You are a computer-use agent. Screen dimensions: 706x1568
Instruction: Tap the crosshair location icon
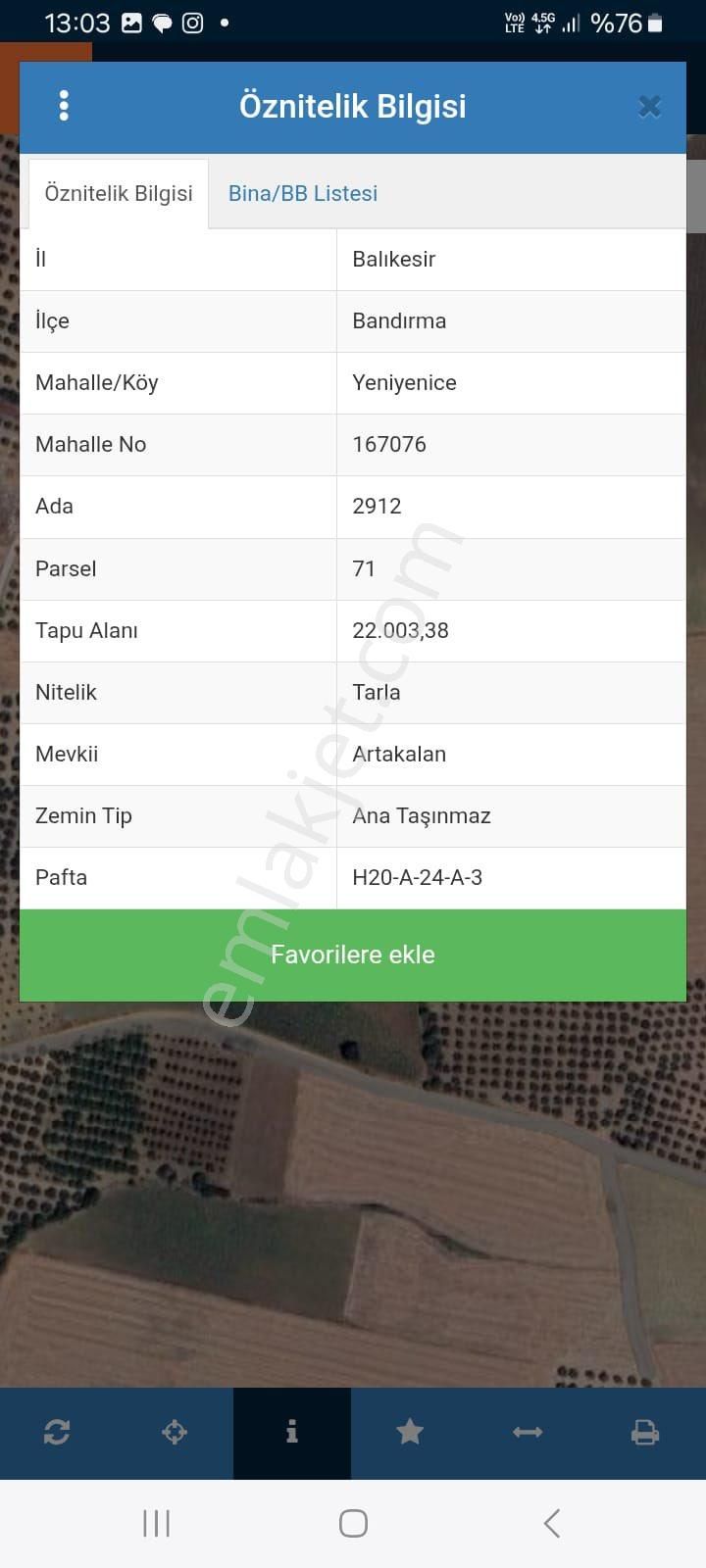coord(175,1433)
